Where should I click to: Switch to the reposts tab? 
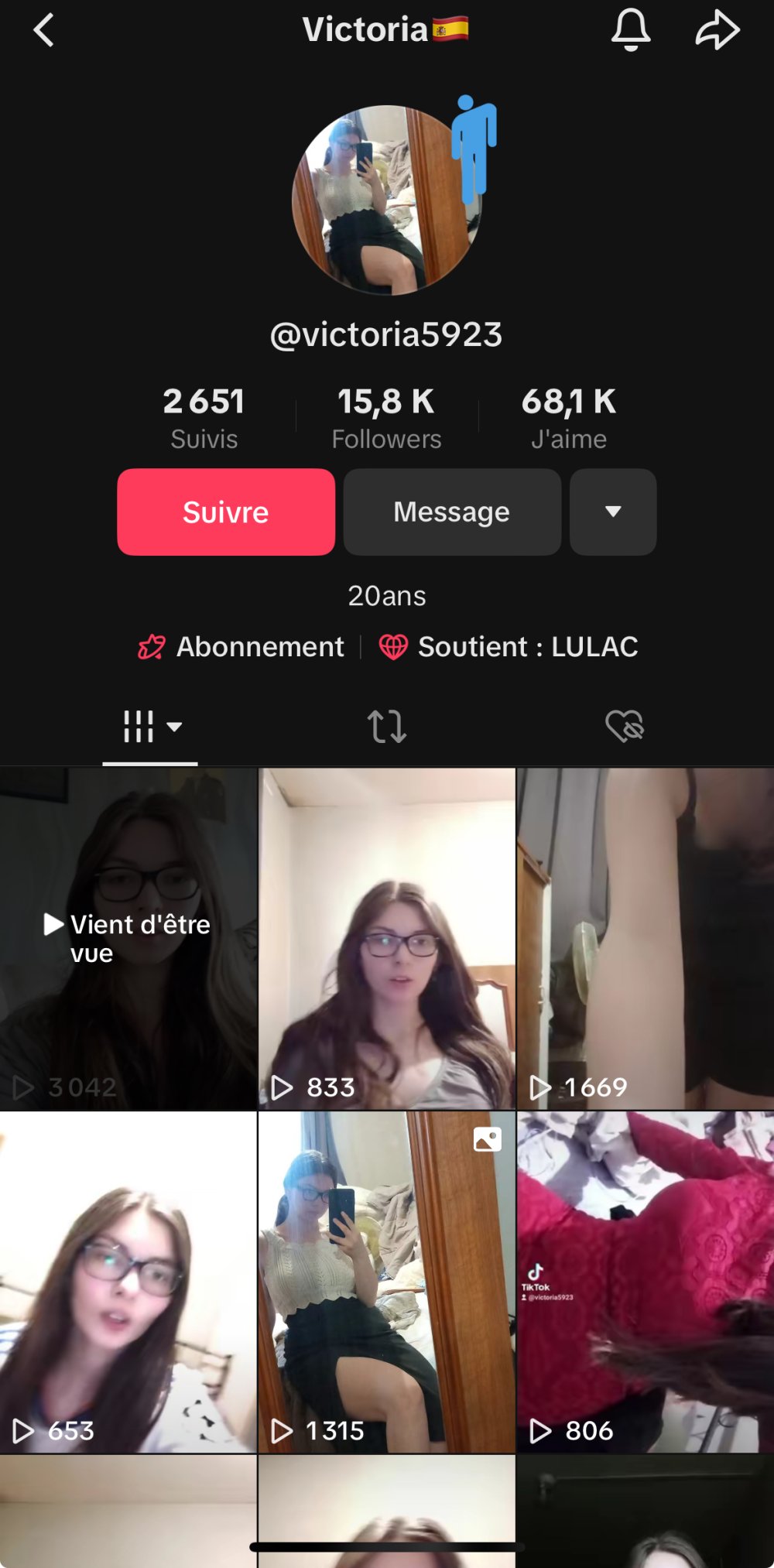coord(386,727)
